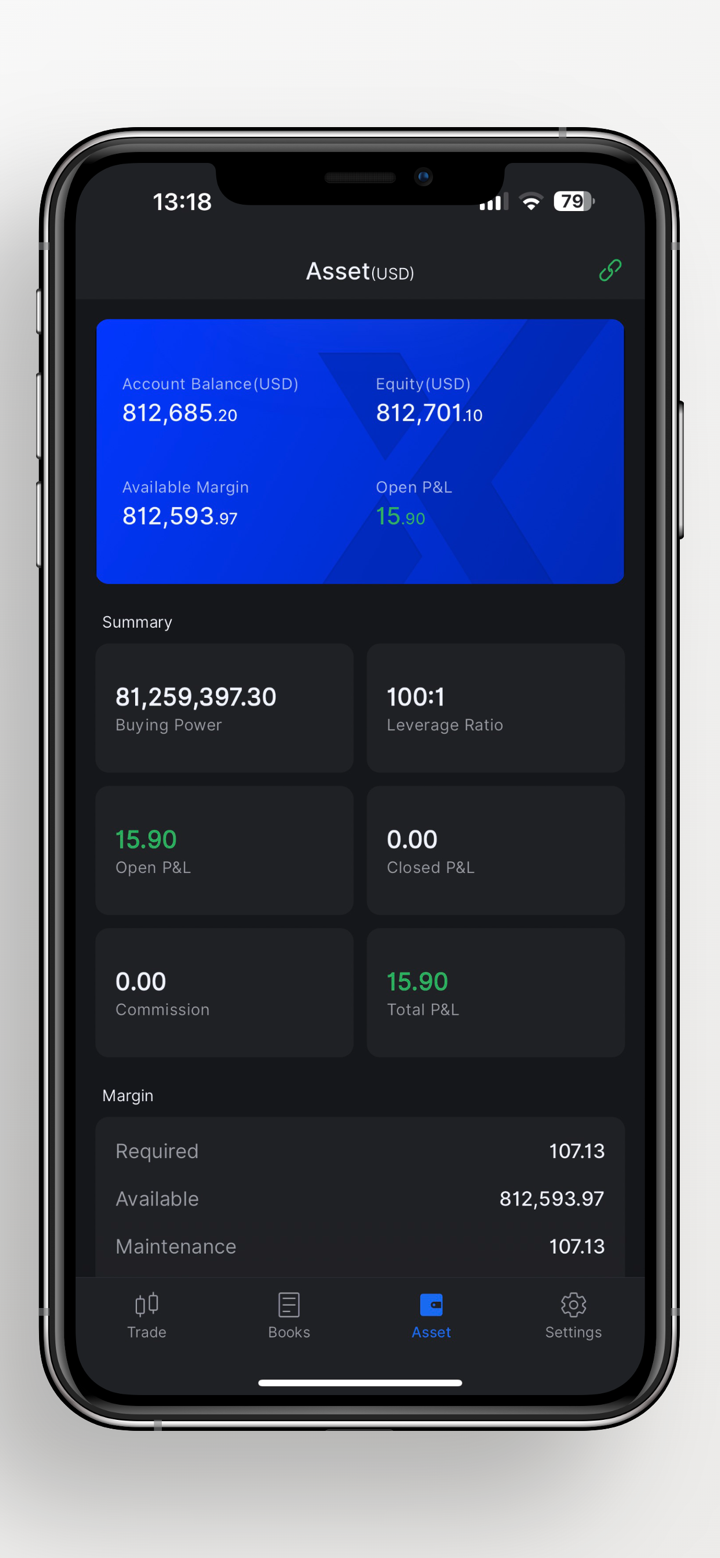The height and width of the screenshot is (1558, 720).
Task: Go to the Settings tab
Action: (x=573, y=1314)
